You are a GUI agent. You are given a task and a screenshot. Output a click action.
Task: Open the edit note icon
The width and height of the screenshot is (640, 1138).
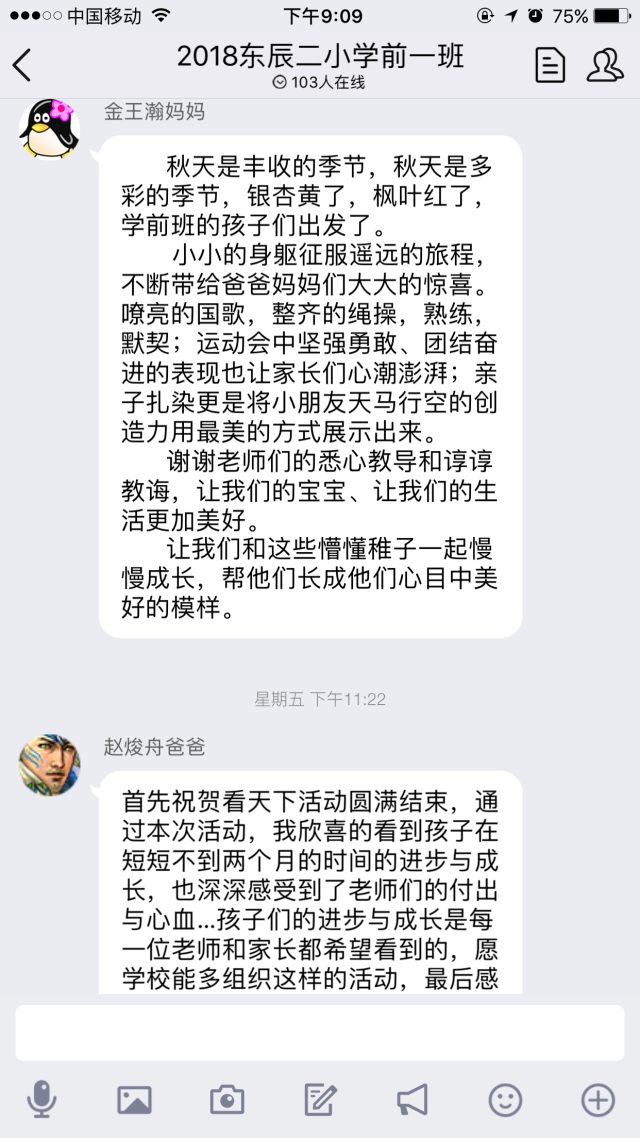[320, 1101]
